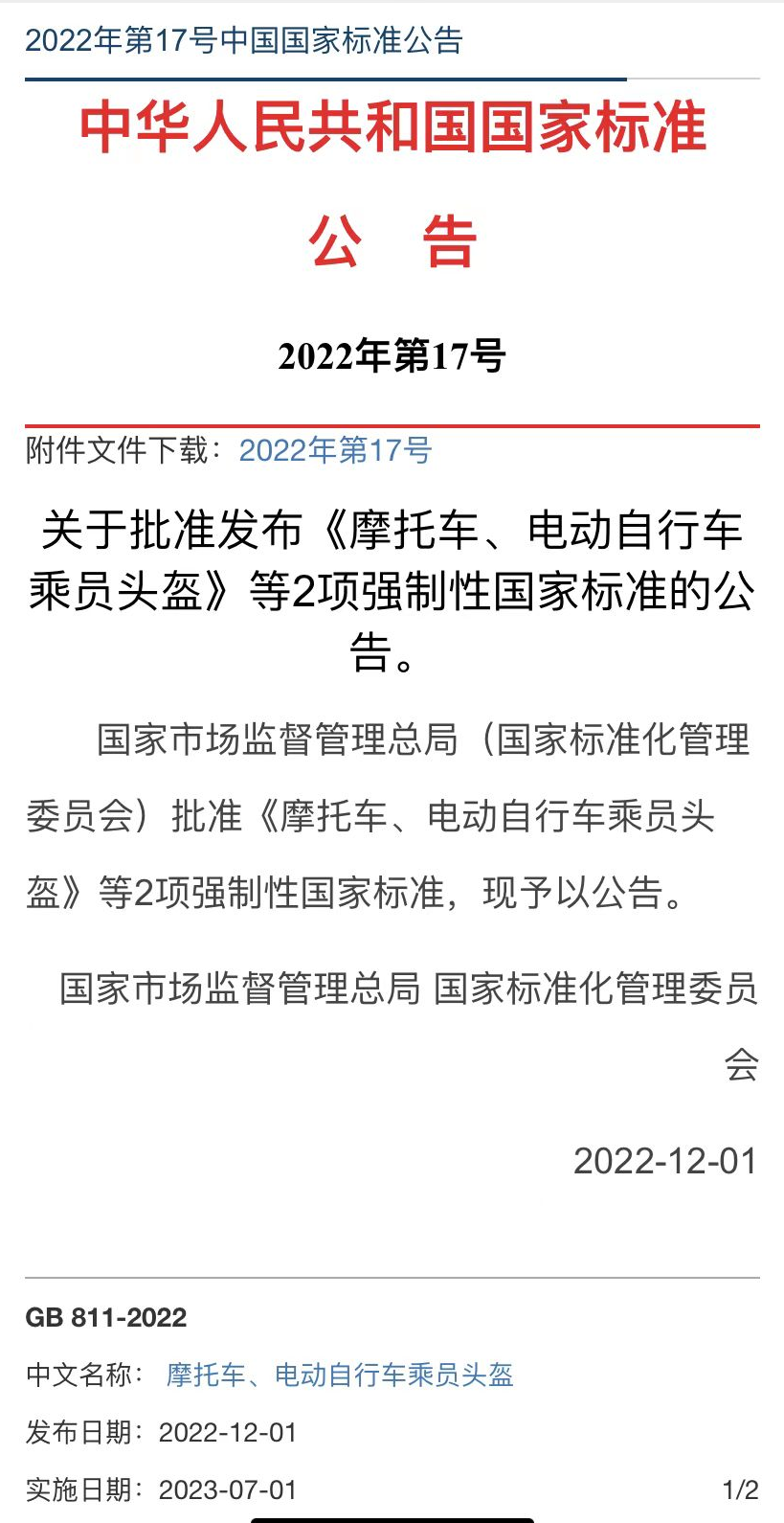Open the 摩托车、电动自行车乘员头盔 standard link
The width and height of the screenshot is (784, 1523).
[x=340, y=1375]
